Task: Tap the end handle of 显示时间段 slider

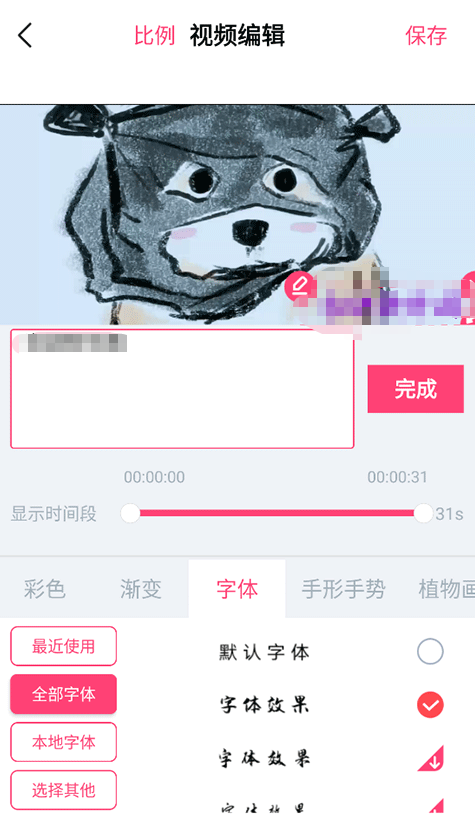Action: (x=423, y=513)
